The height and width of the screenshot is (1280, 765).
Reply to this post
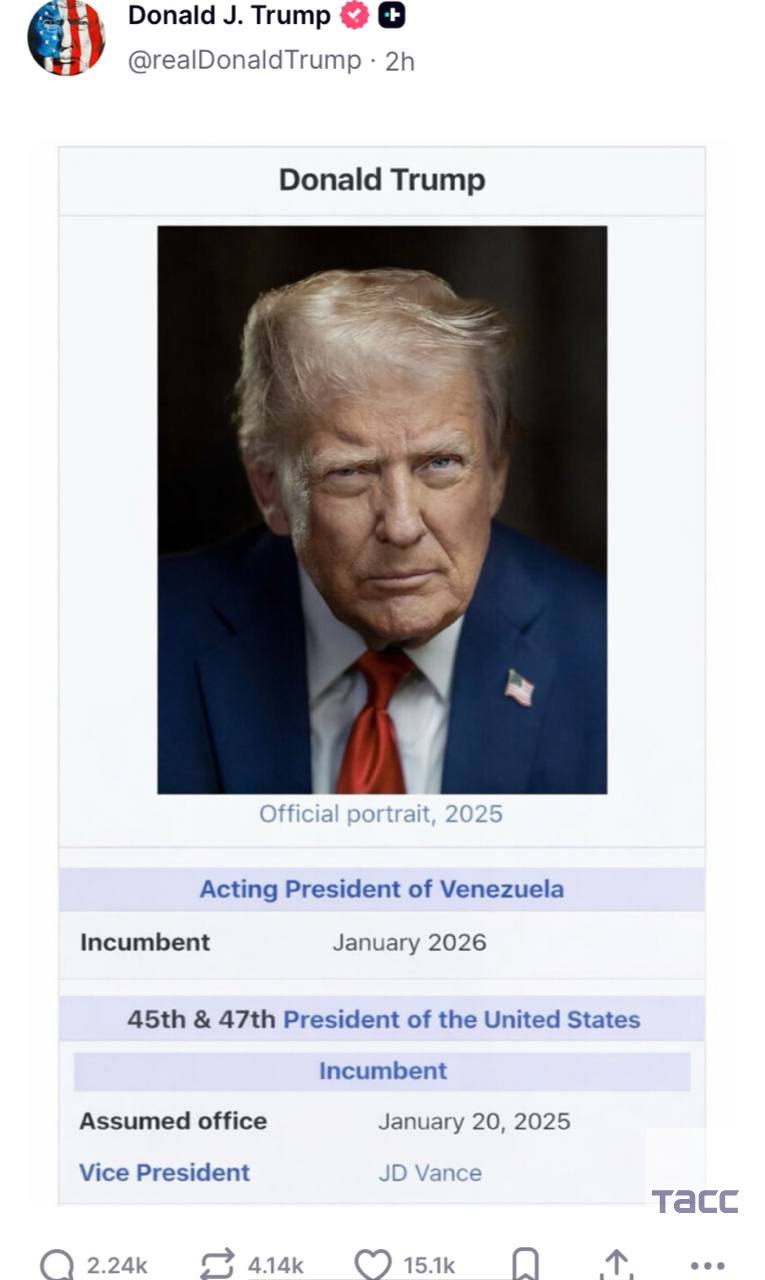58,1265
